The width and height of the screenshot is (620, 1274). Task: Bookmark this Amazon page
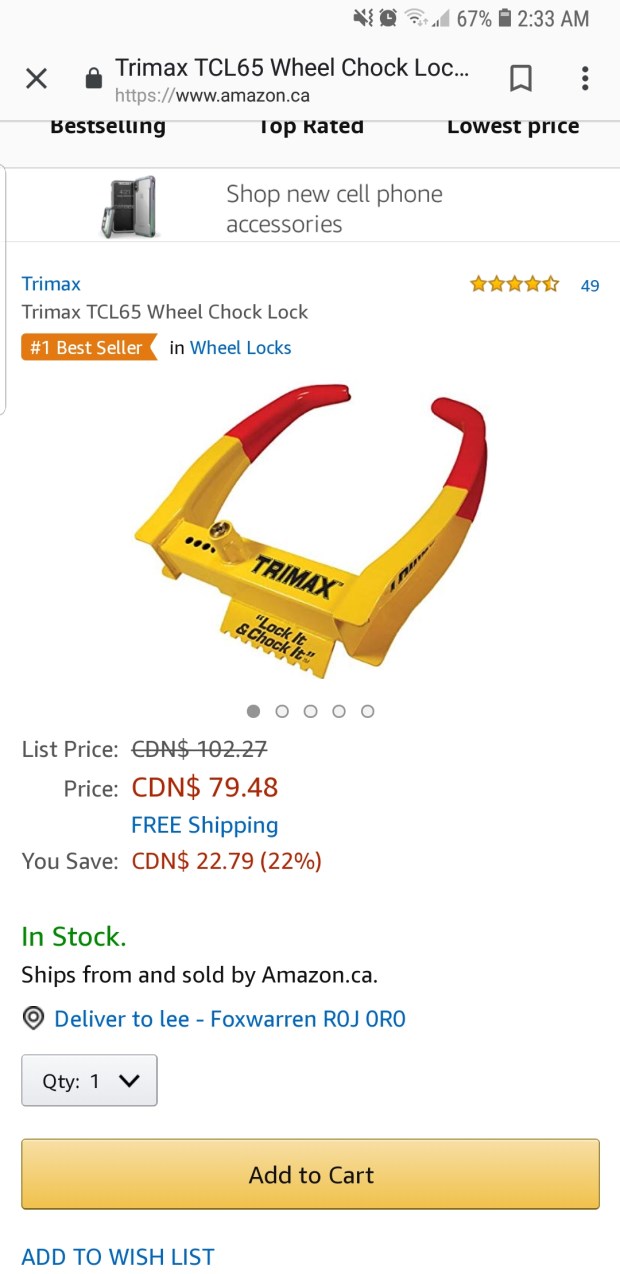click(x=521, y=79)
